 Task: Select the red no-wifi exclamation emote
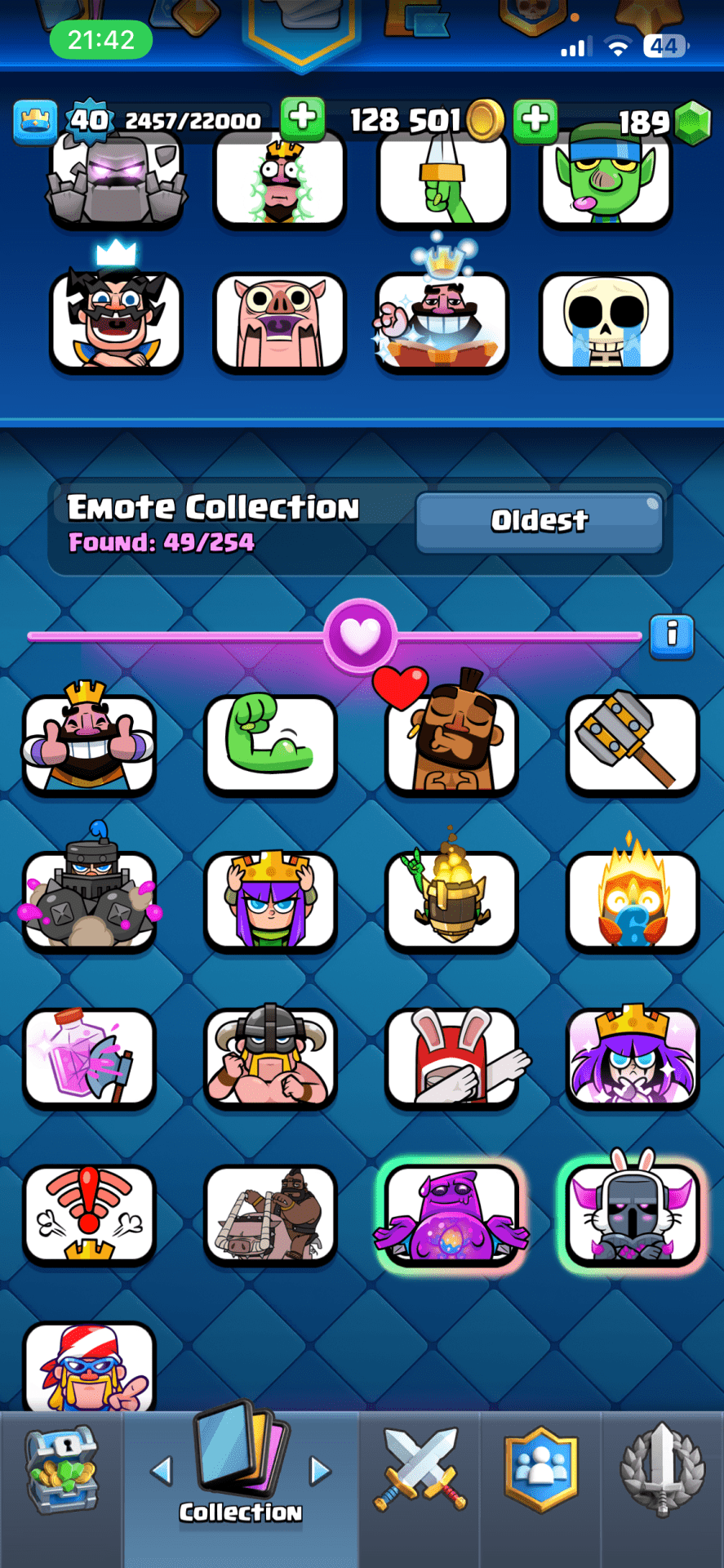(x=89, y=1215)
